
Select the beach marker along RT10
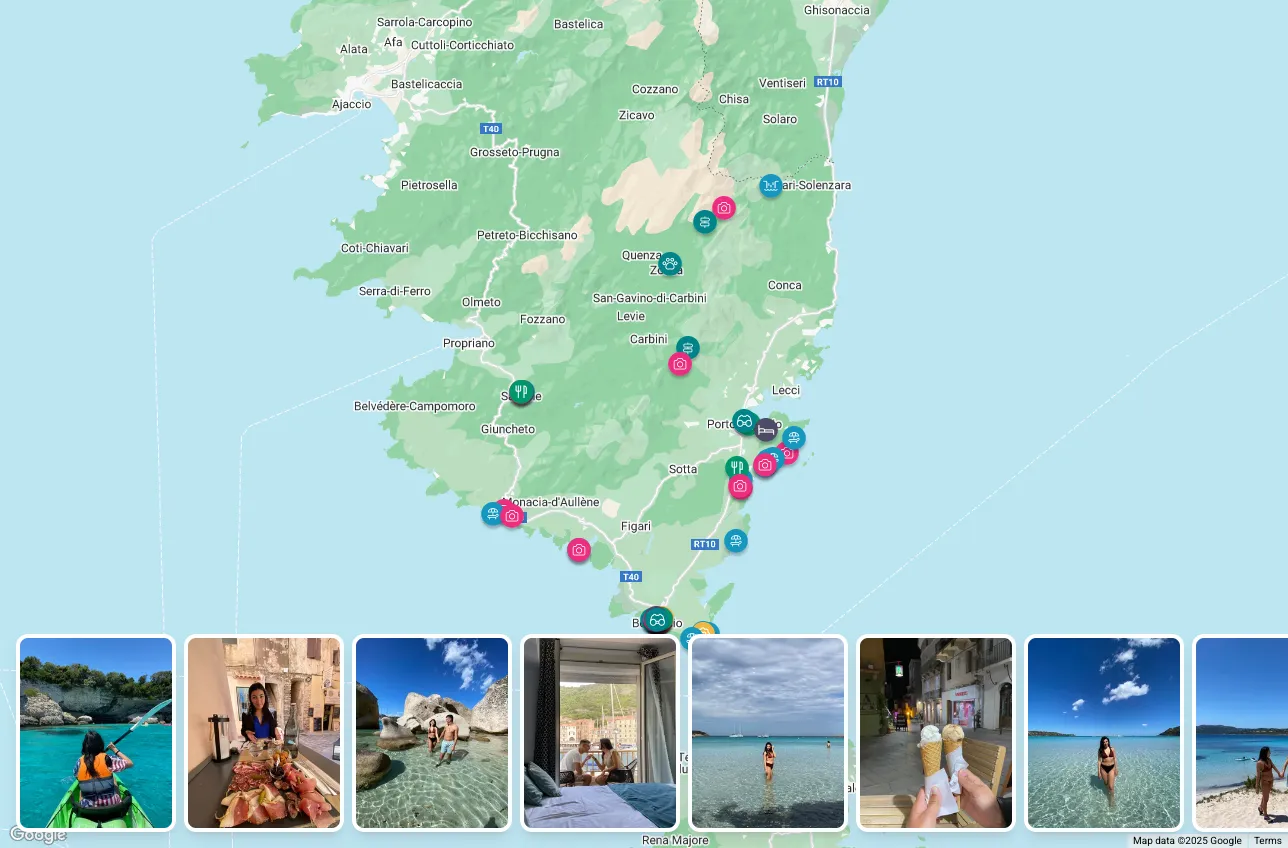[x=736, y=541]
